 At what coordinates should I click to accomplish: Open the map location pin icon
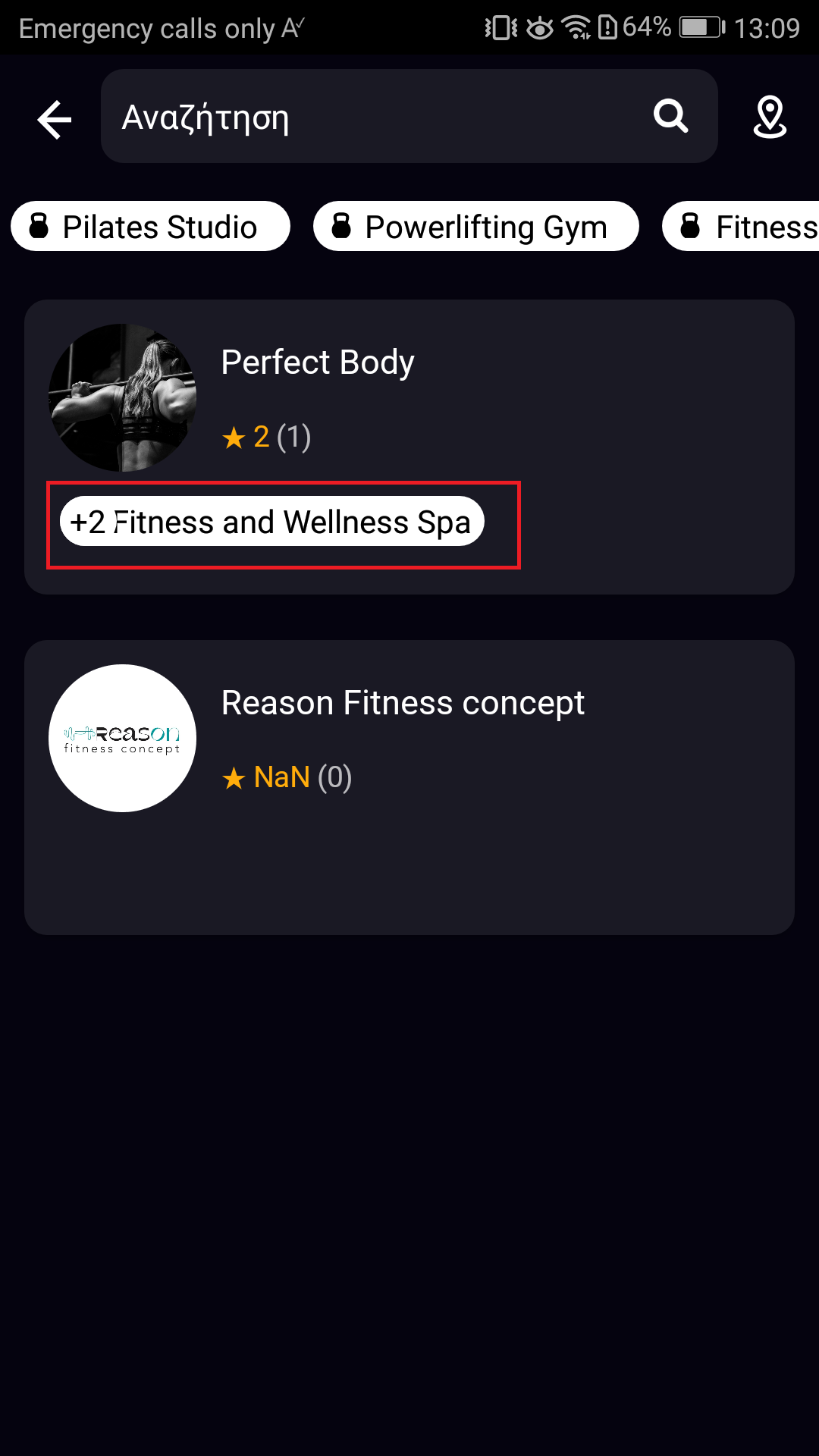tap(770, 116)
